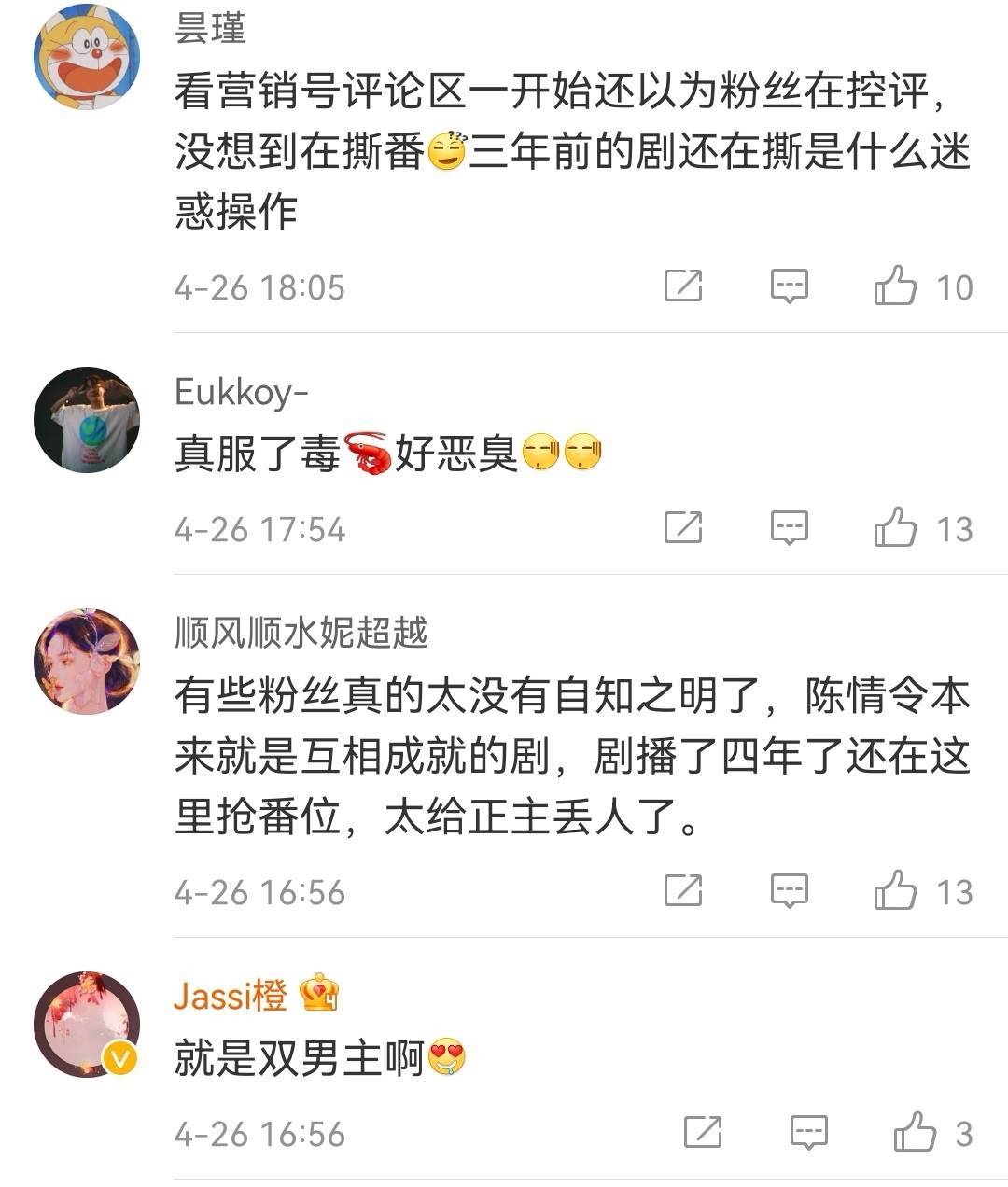Repost Jassi橙's comment
The width and height of the screenshot is (1008, 1187).
(702, 1133)
